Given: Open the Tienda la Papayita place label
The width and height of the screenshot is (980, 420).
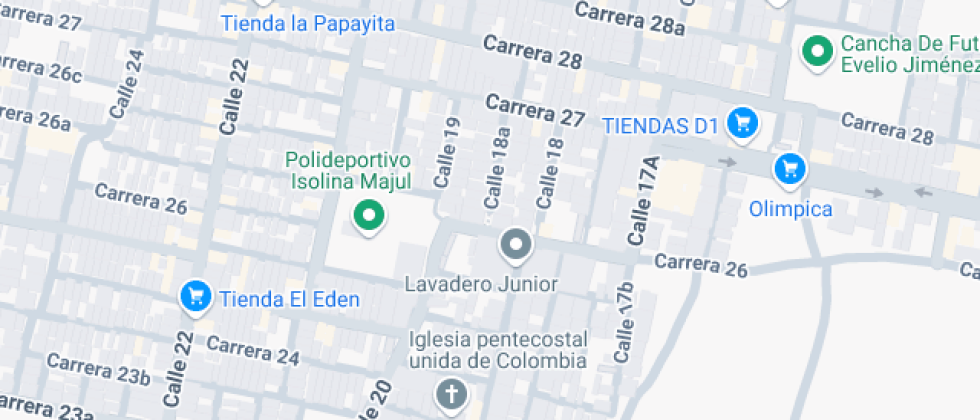Looking at the screenshot, I should 307,23.
